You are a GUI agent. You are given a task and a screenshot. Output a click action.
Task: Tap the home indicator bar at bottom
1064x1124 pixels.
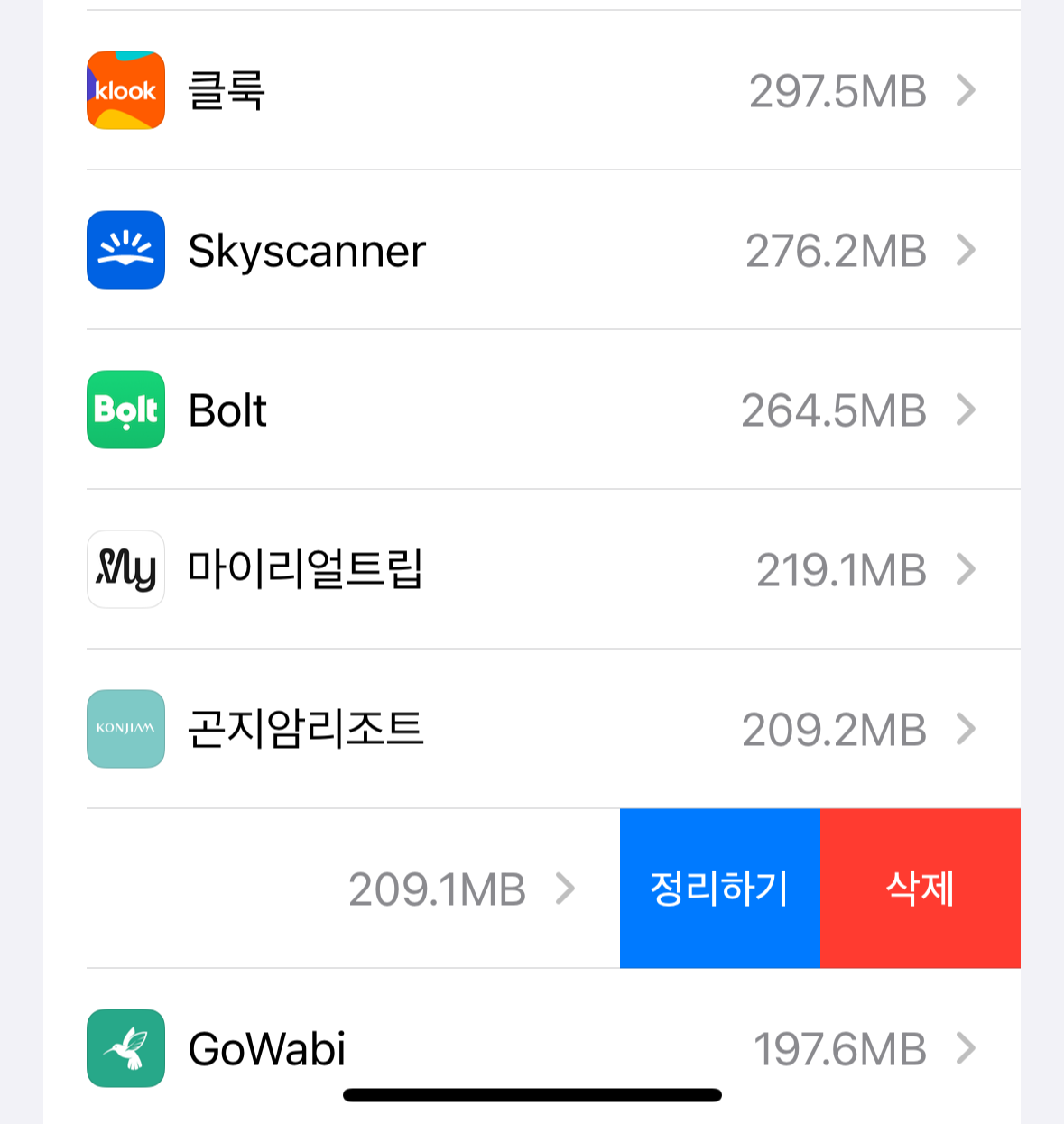tap(532, 1095)
